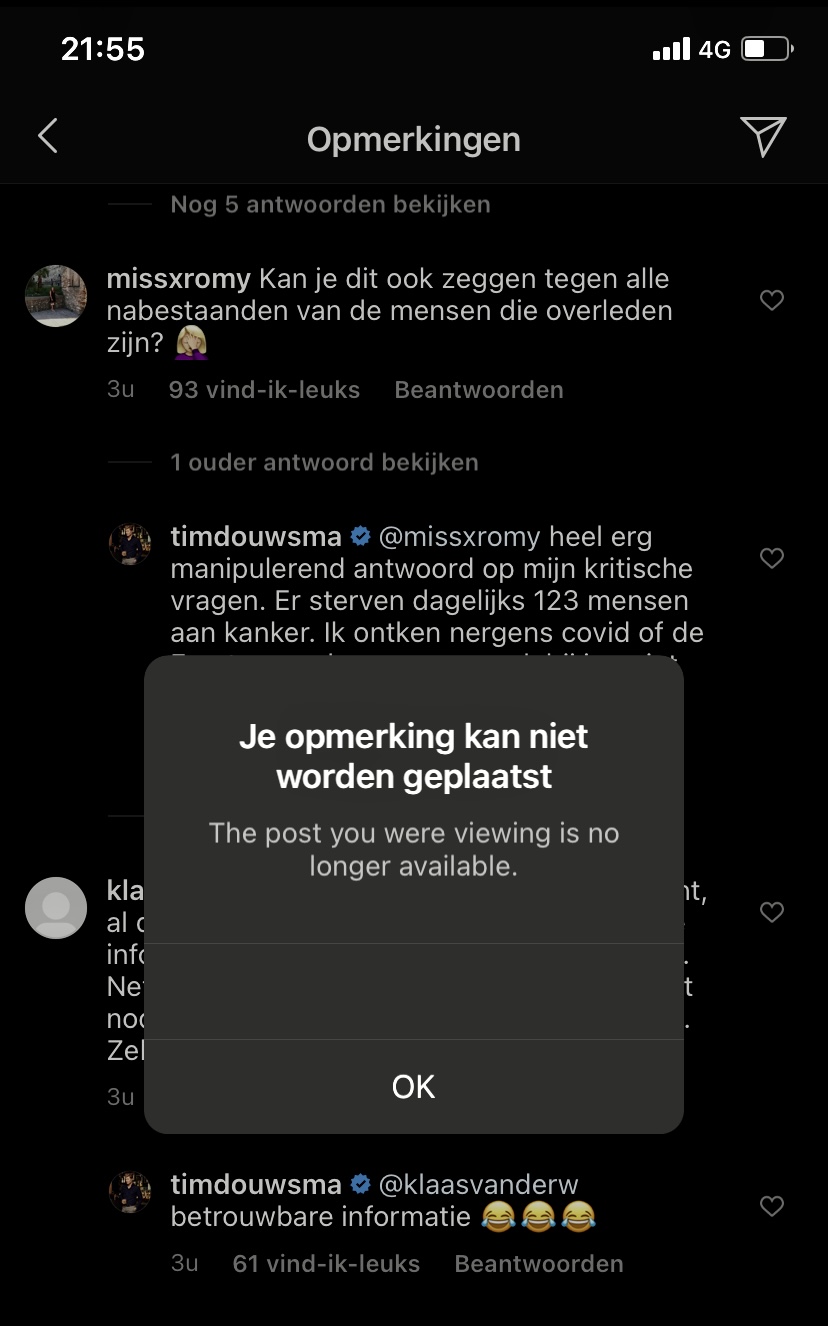The width and height of the screenshot is (828, 1326).
Task: Open the @klaasvanderw mention
Action: (479, 1185)
